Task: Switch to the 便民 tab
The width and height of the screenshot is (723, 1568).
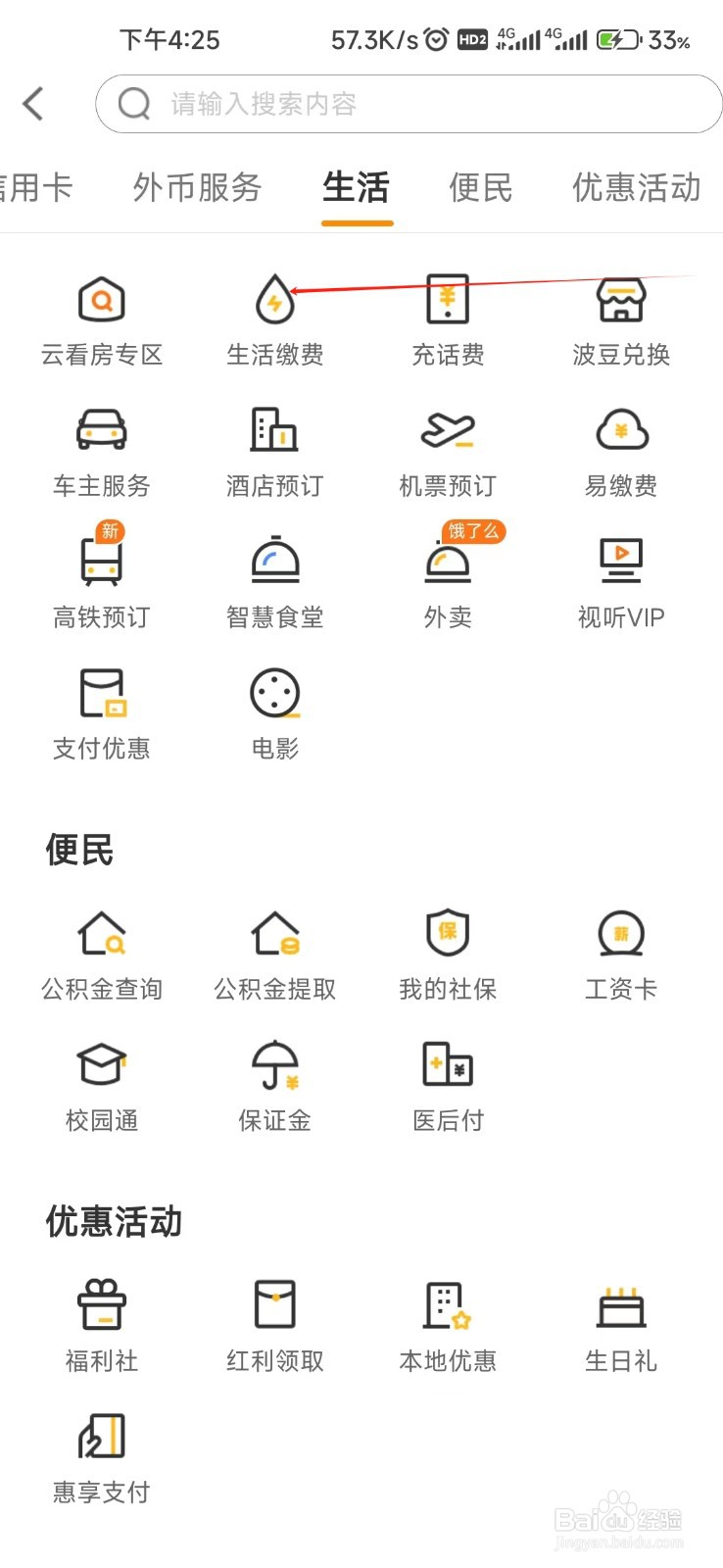Action: click(480, 187)
